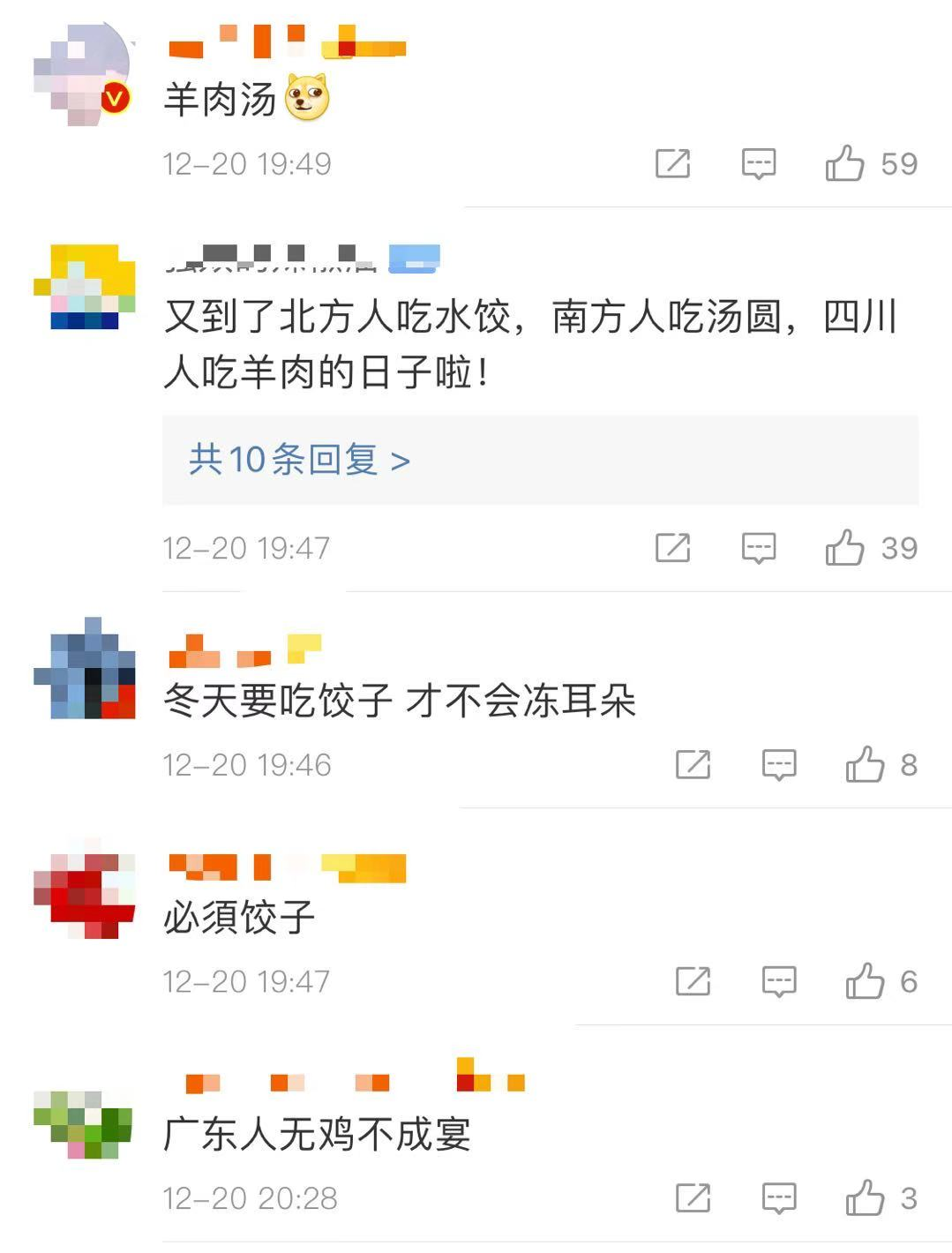952x1253 pixels.
Task: Like the 羊肉汤 comment
Action: (844, 163)
